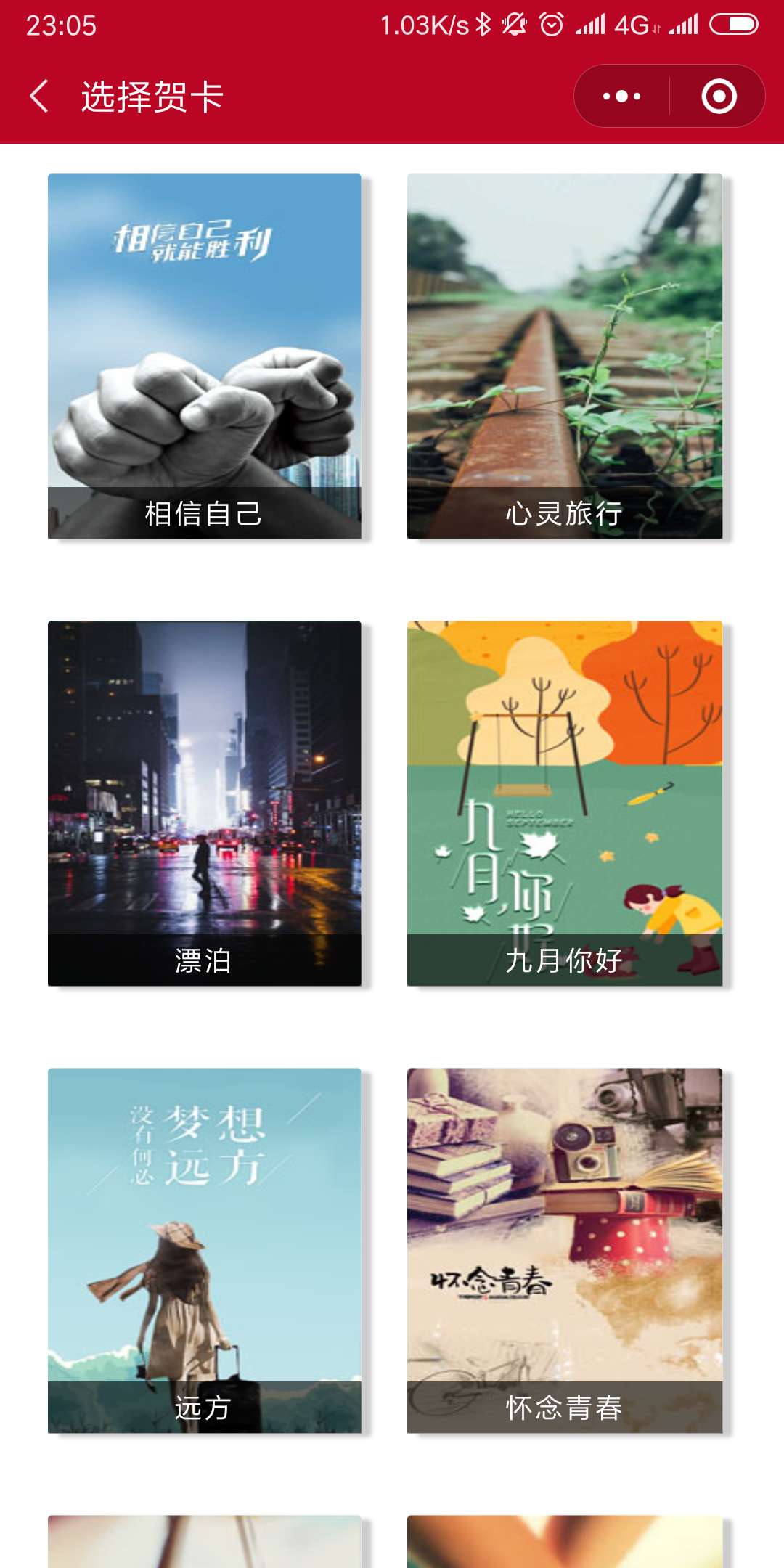Choose the 心灵旅行 card
Viewport: 784px width, 1568px height.
pyautogui.click(x=565, y=356)
